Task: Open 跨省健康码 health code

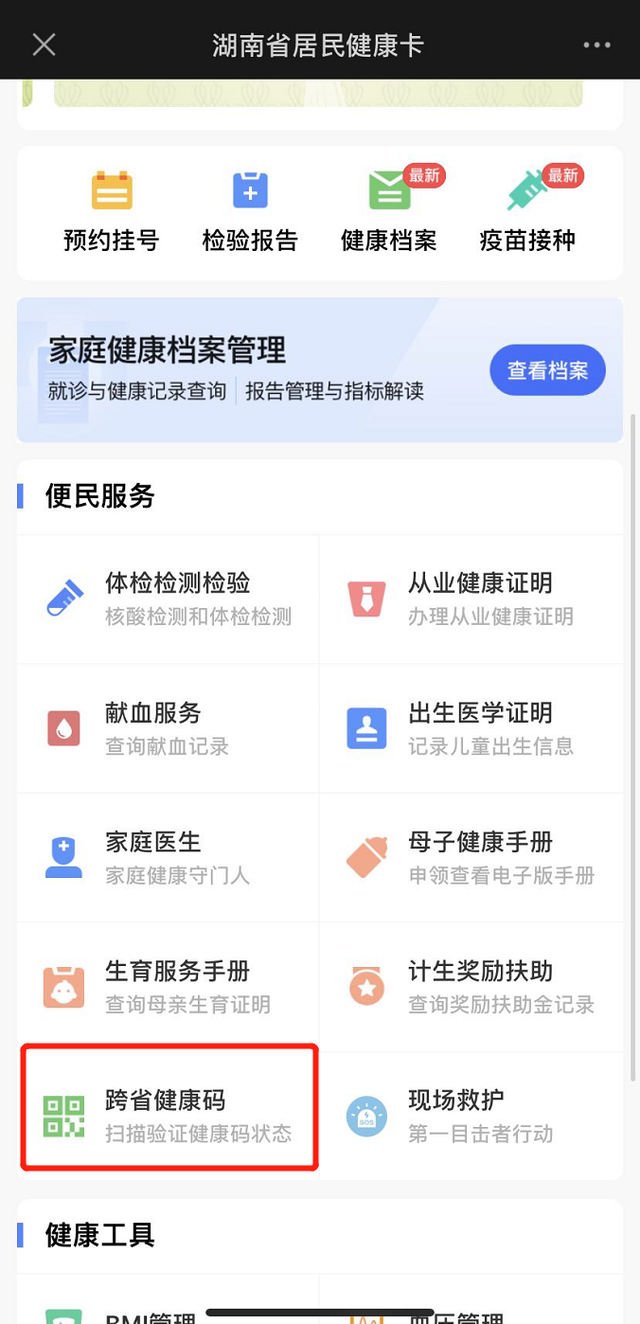Action: point(168,1116)
